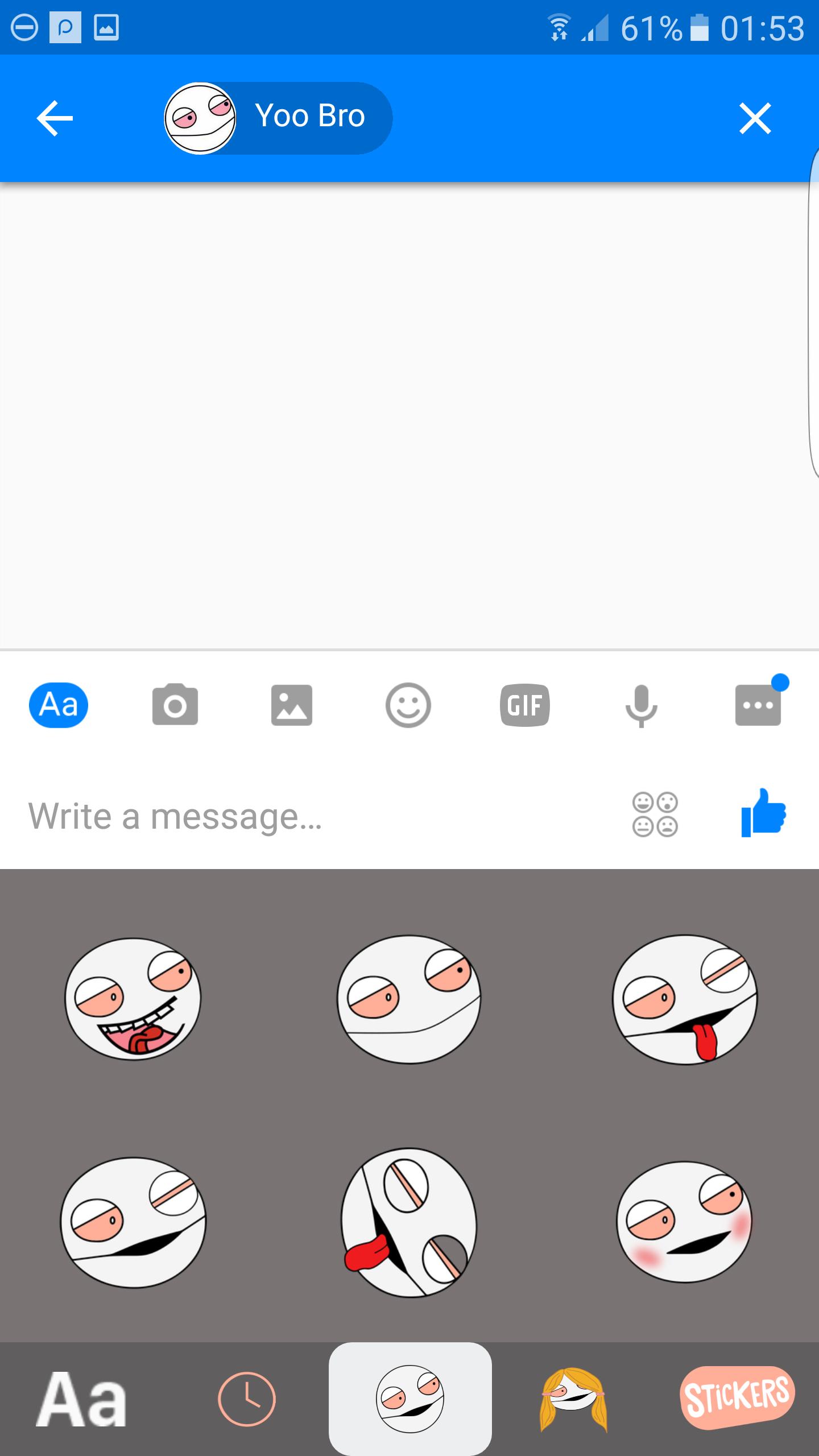Screen dimensions: 819x1456
Task: Select the blue Aa text input mode
Action: point(59,705)
